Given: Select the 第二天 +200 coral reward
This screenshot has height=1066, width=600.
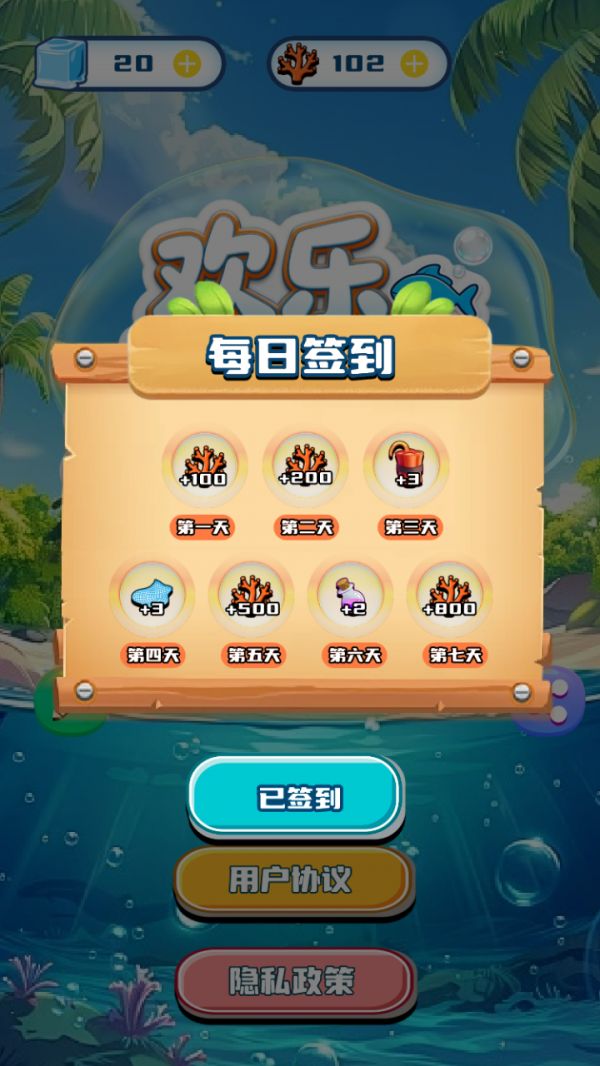Looking at the screenshot, I should tap(304, 468).
